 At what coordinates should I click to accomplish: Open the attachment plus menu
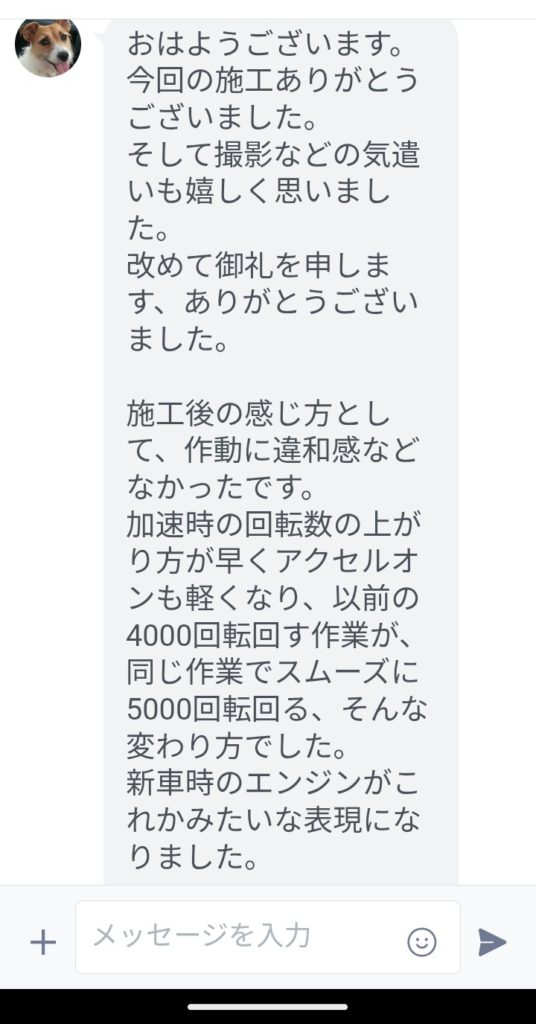43,942
